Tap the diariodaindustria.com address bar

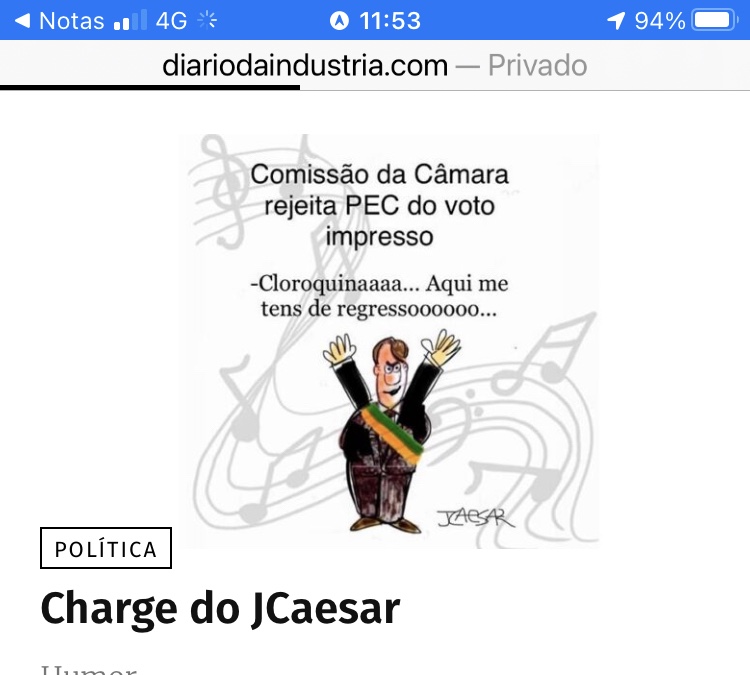[x=374, y=66]
